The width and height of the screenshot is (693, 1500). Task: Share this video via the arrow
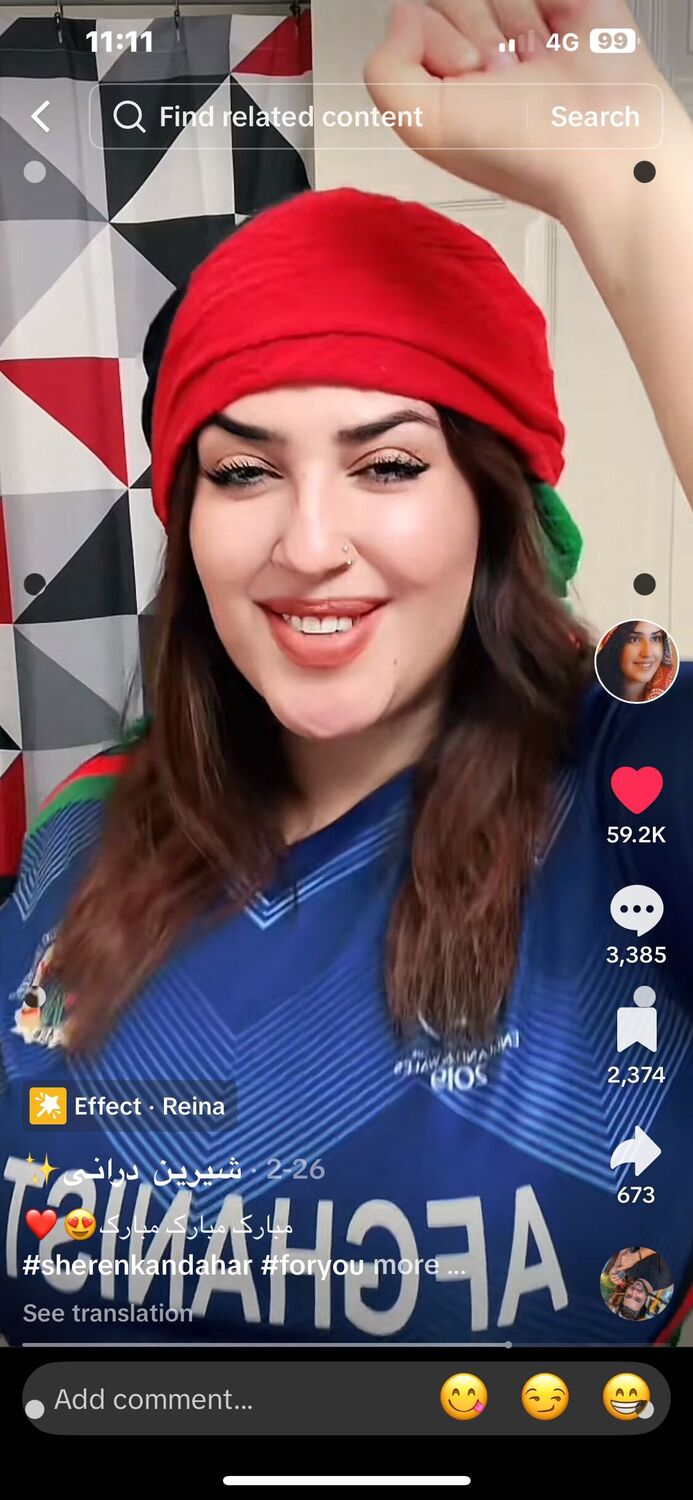coord(636,1152)
